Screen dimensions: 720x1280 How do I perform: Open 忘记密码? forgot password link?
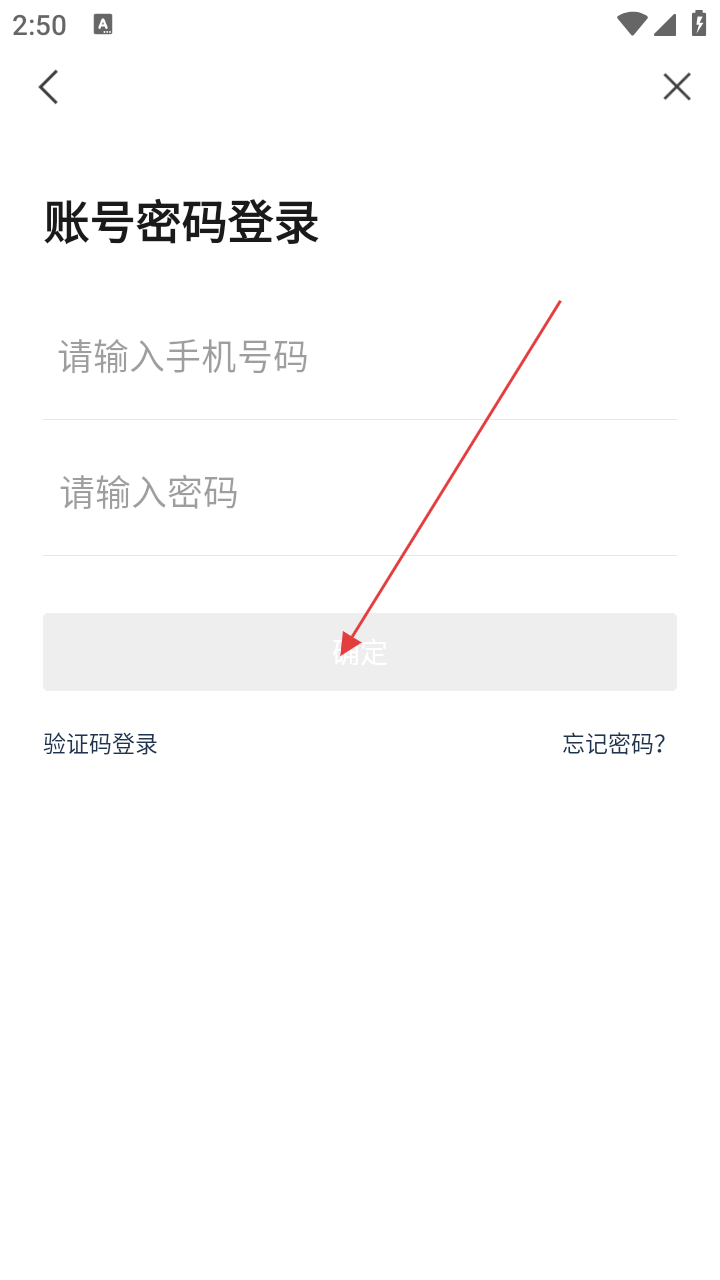(x=614, y=744)
